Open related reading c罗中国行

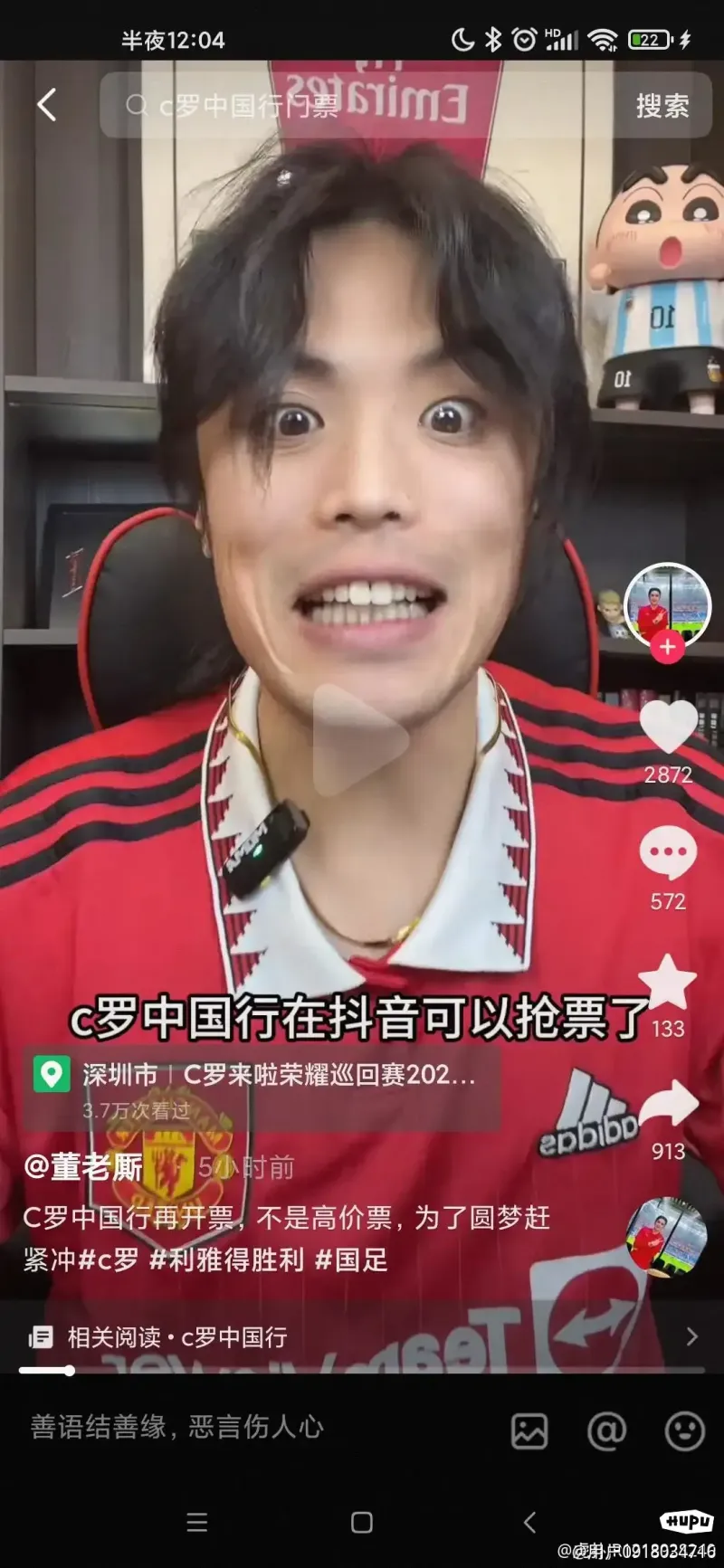click(362, 1337)
